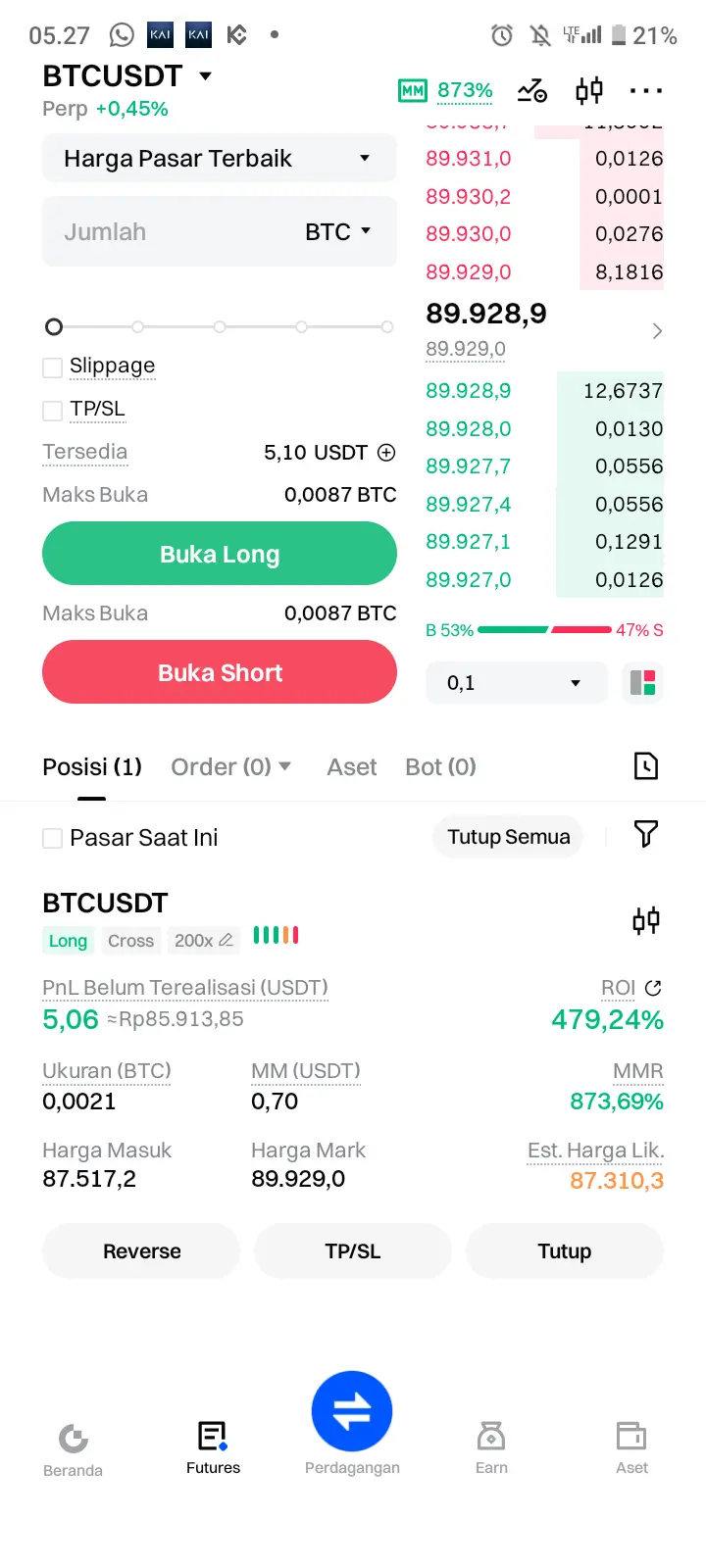This screenshot has width=706, height=1568.
Task: Focus the Jumlah amount field
Action: point(220,231)
